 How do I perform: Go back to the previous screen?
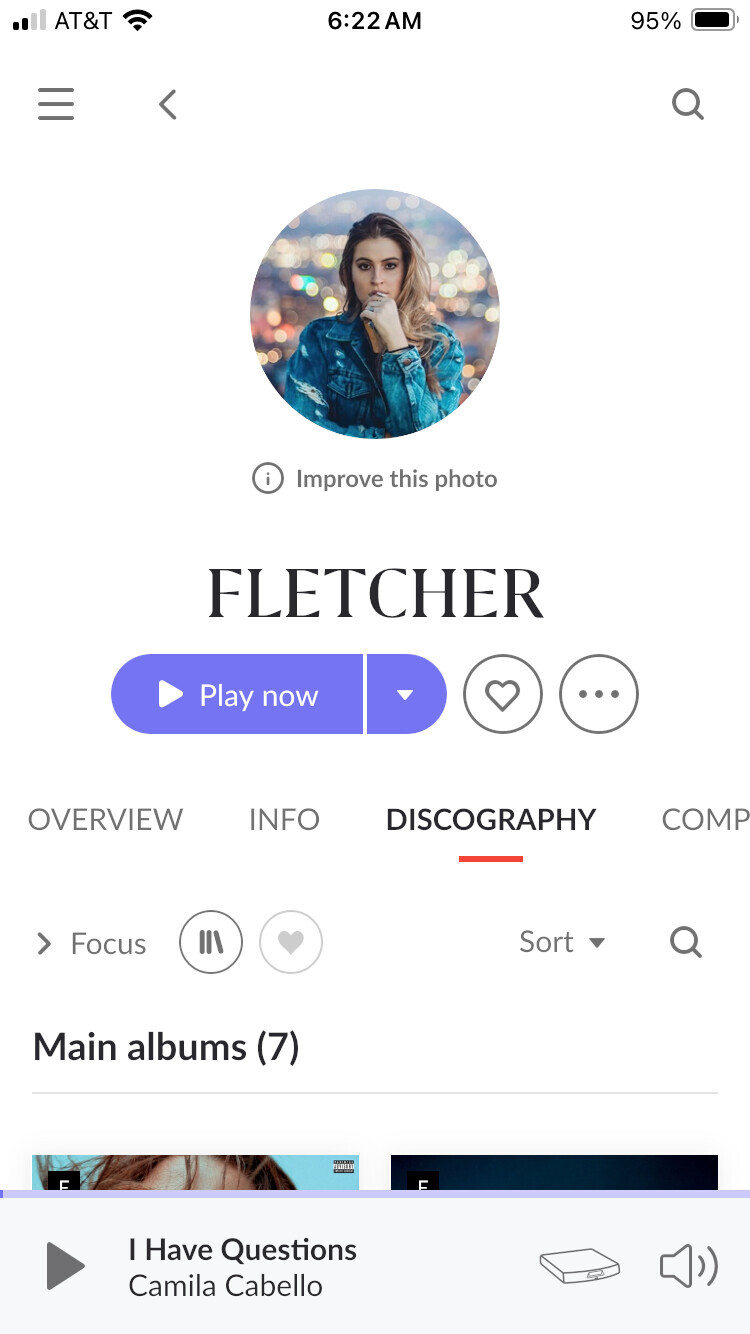coord(168,104)
